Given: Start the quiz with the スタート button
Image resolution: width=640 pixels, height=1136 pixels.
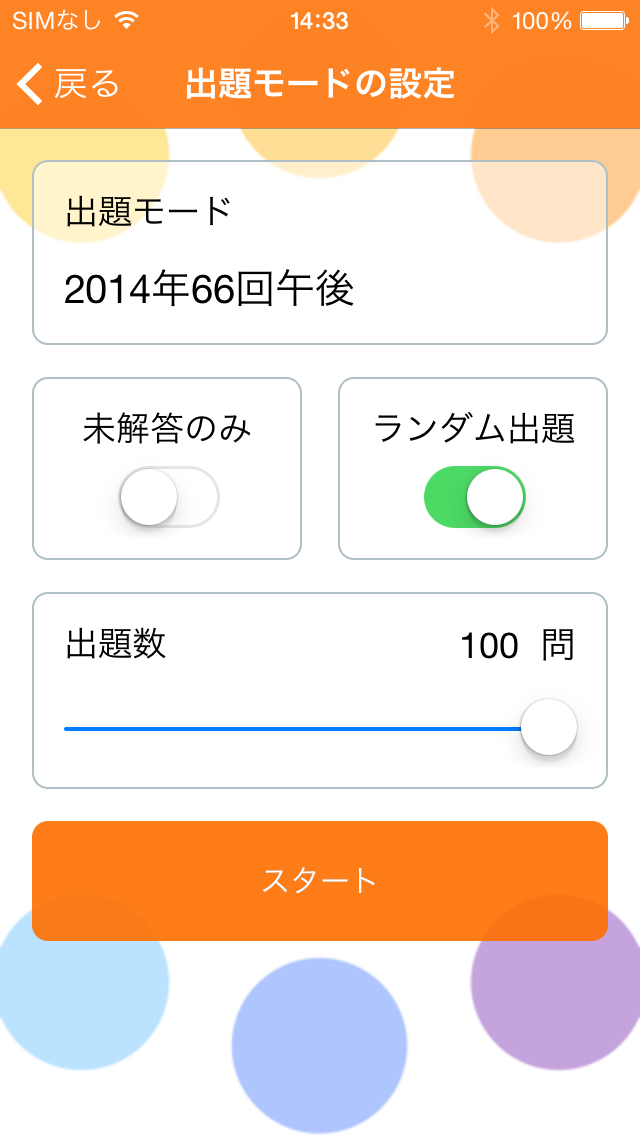Looking at the screenshot, I should (320, 881).
